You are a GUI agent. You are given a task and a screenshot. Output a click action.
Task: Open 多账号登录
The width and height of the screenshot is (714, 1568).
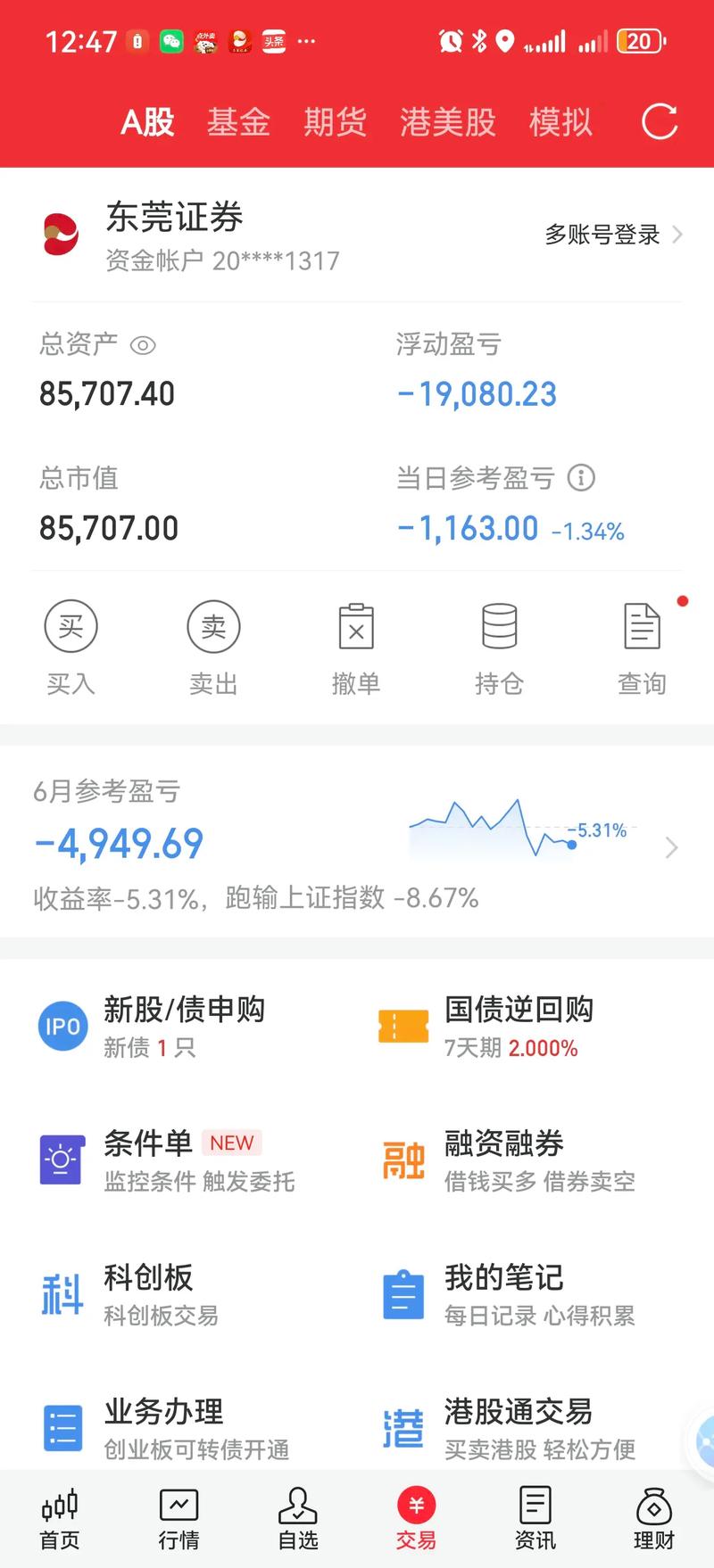tap(613, 235)
